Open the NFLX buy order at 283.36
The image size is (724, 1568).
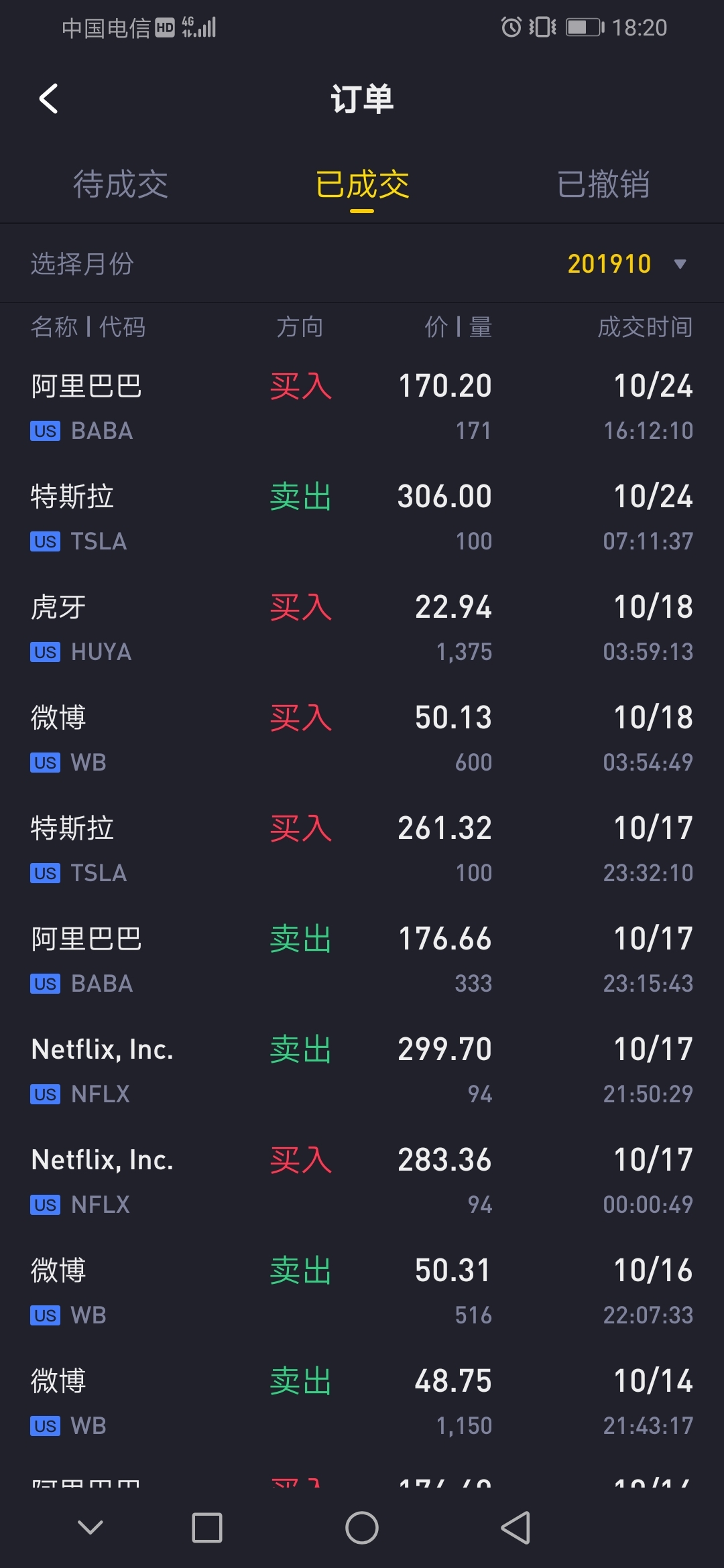coord(362,1181)
